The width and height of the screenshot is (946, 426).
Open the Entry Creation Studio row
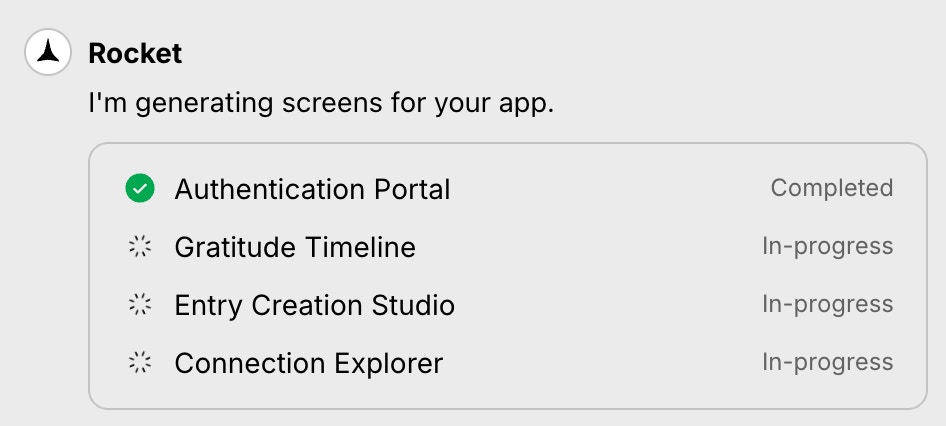(314, 305)
